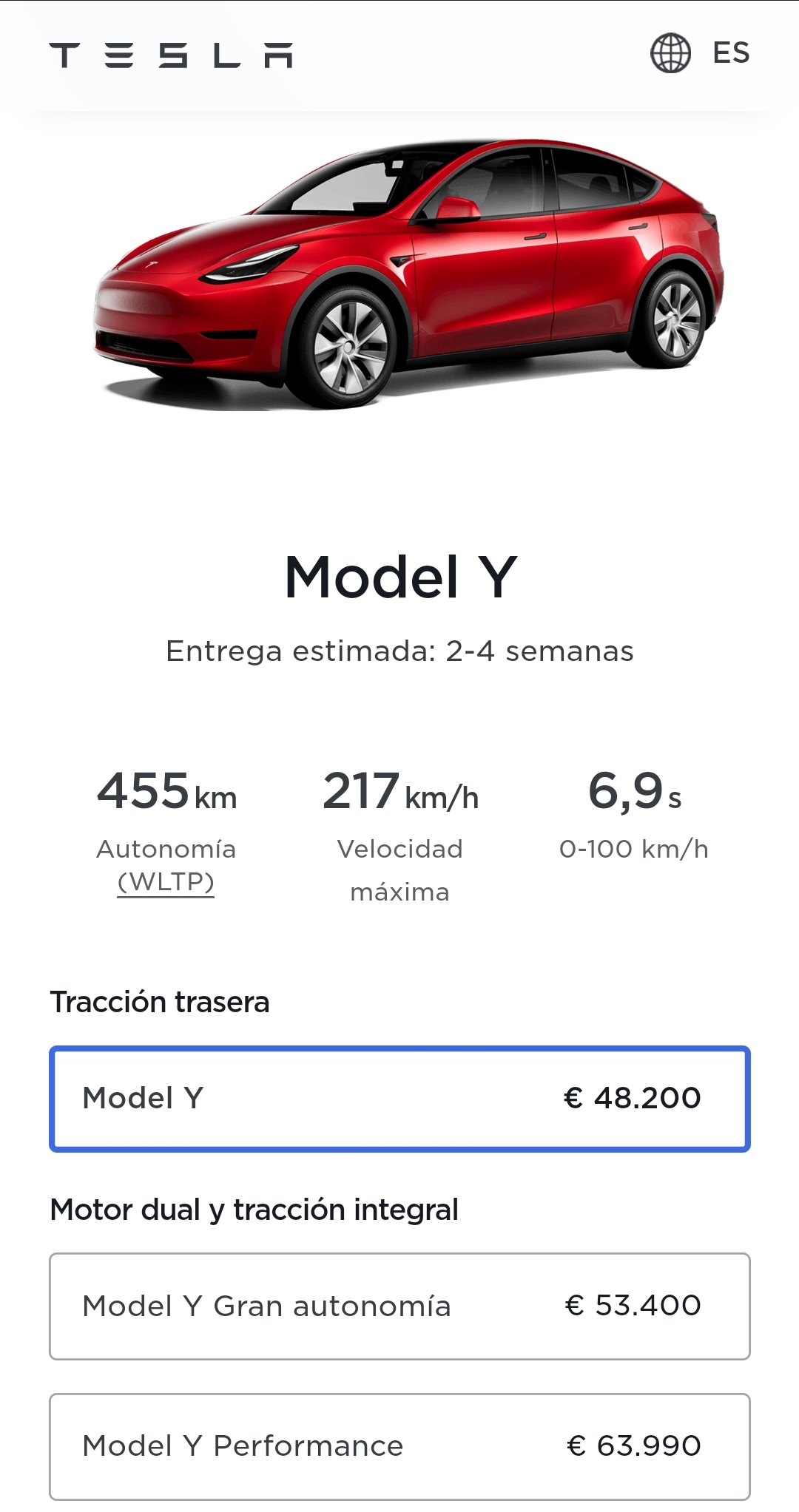
Task: Select Model Y Performance trim
Action: [x=399, y=1445]
